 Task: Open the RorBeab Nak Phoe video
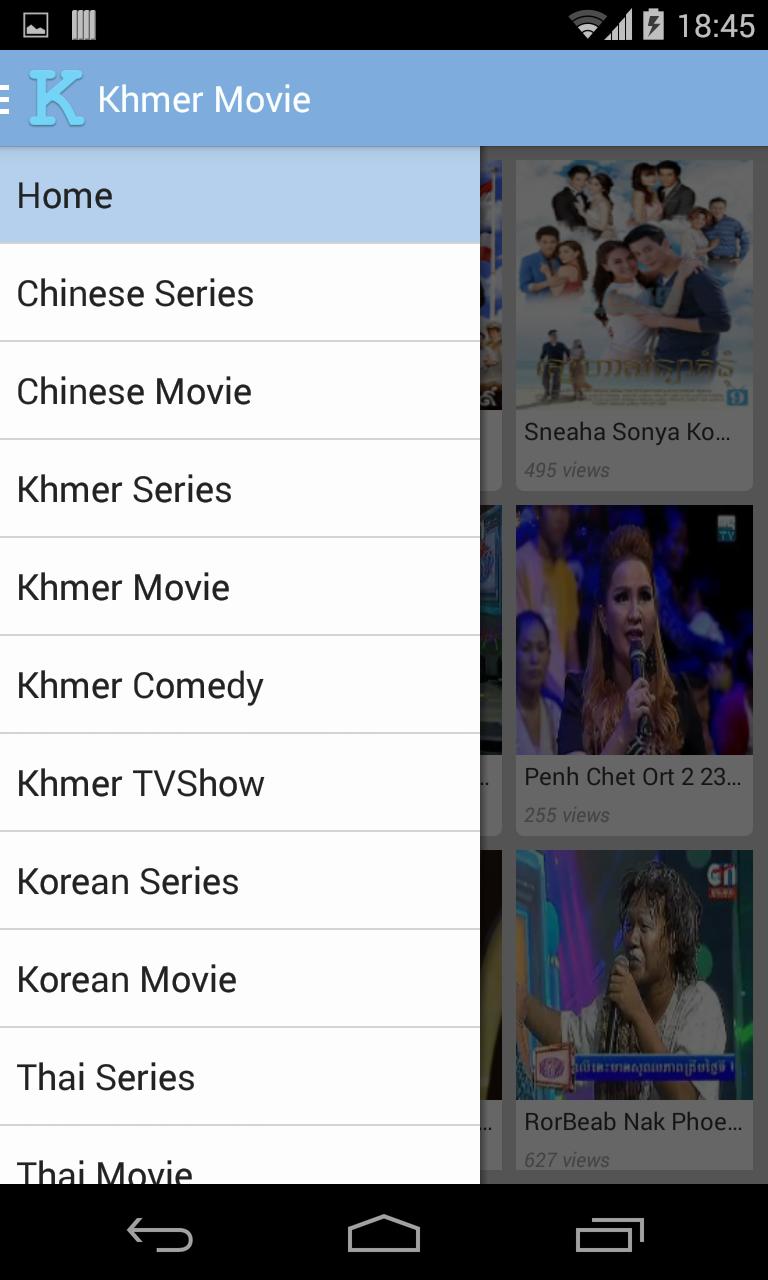coord(634,975)
